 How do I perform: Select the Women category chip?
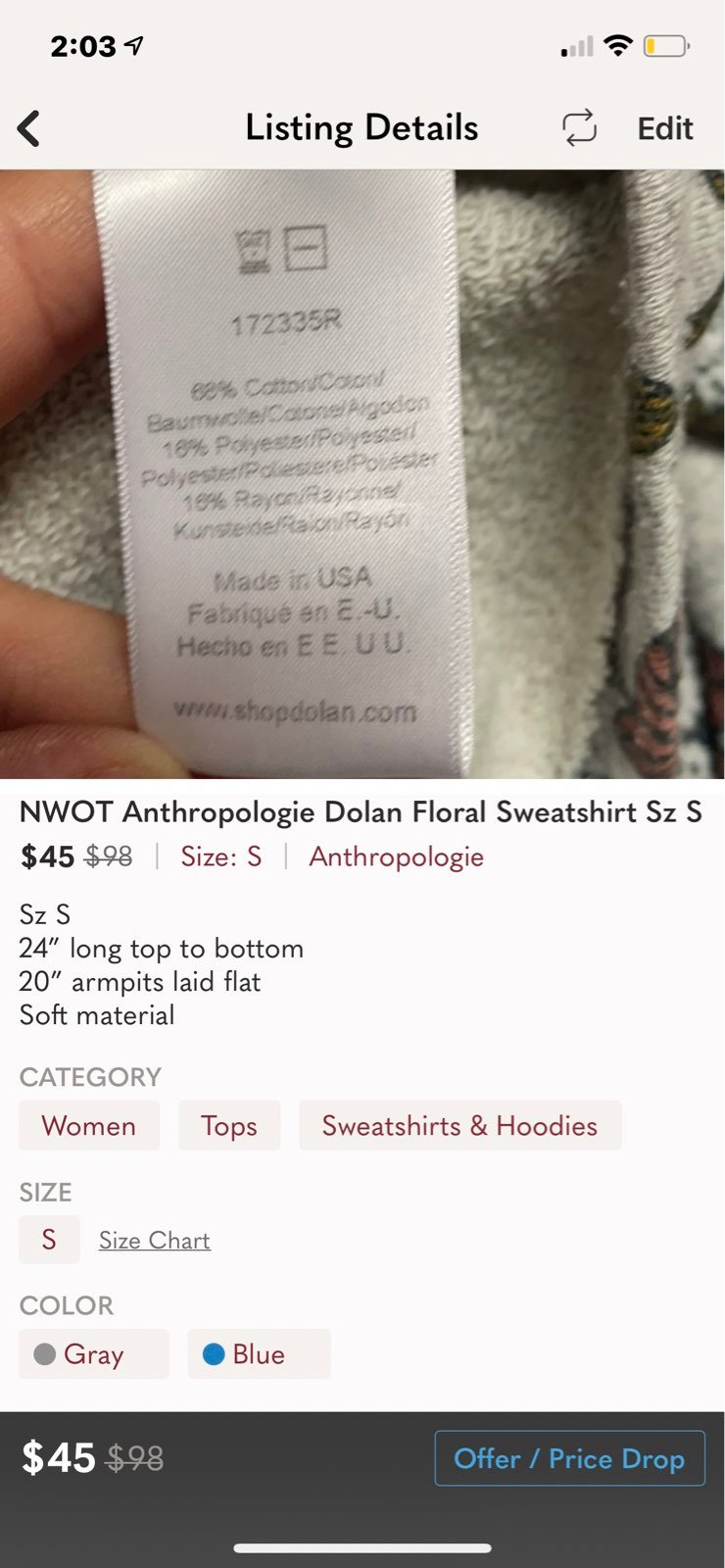click(89, 1125)
